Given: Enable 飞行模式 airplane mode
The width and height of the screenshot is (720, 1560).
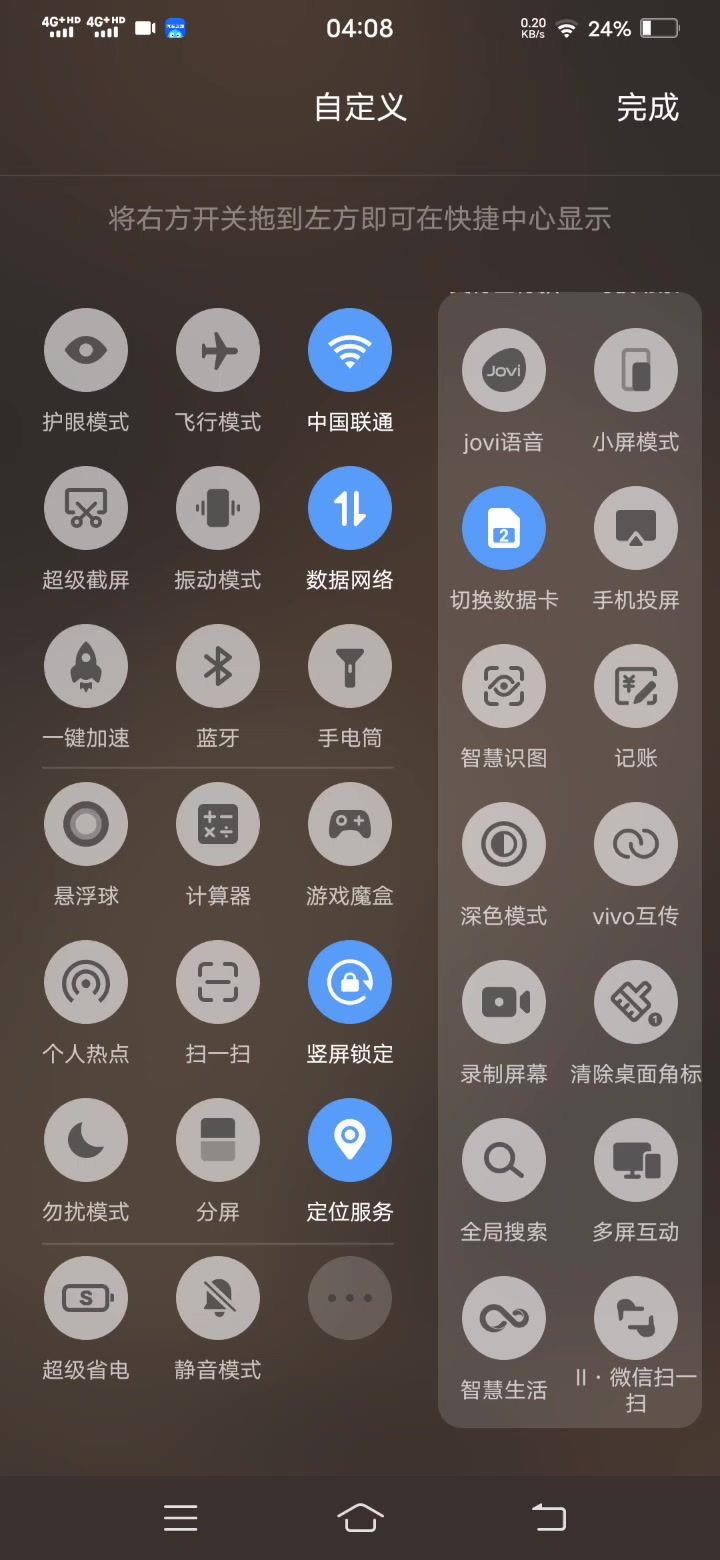Looking at the screenshot, I should pos(218,351).
